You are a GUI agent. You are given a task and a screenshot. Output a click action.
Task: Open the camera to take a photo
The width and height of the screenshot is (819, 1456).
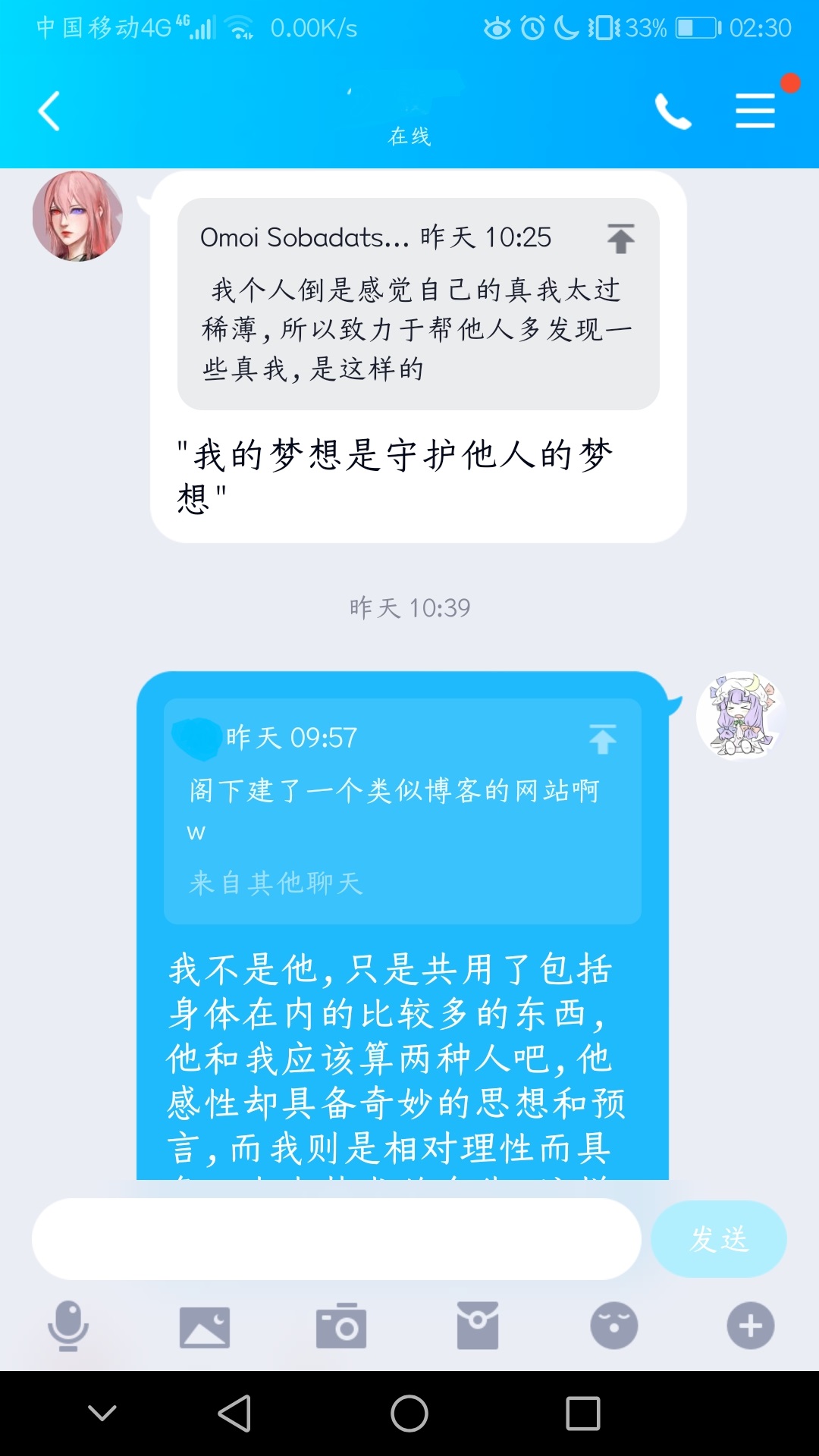pyautogui.click(x=341, y=1326)
